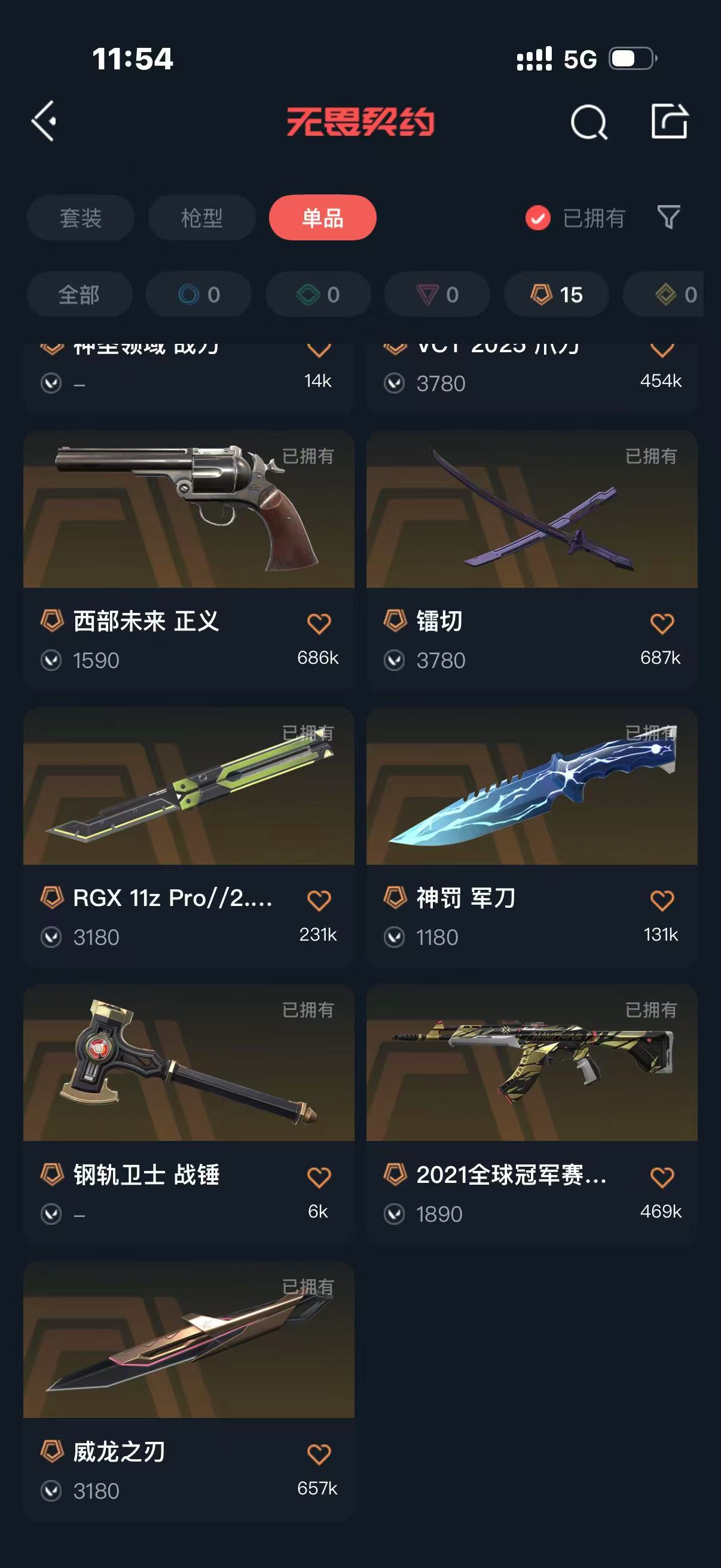The image size is (721, 1568).
Task: Uncheck the 已拥有 filter checkbox
Action: click(538, 218)
